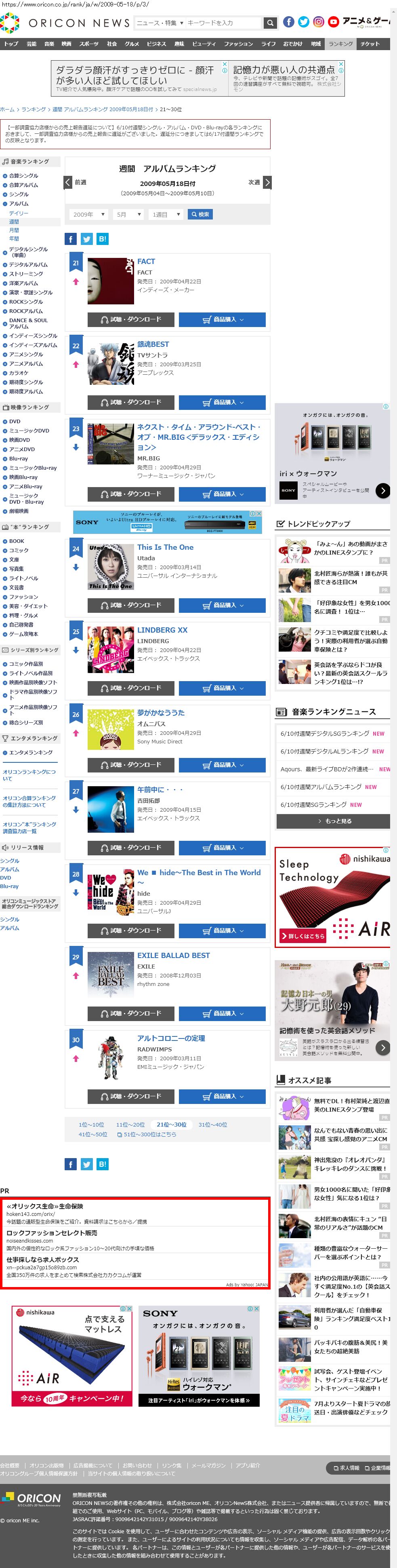Image resolution: width=397 pixels, height=1568 pixels.
Task: Switch to the 音楽 navigation tab
Action: coord(49,44)
